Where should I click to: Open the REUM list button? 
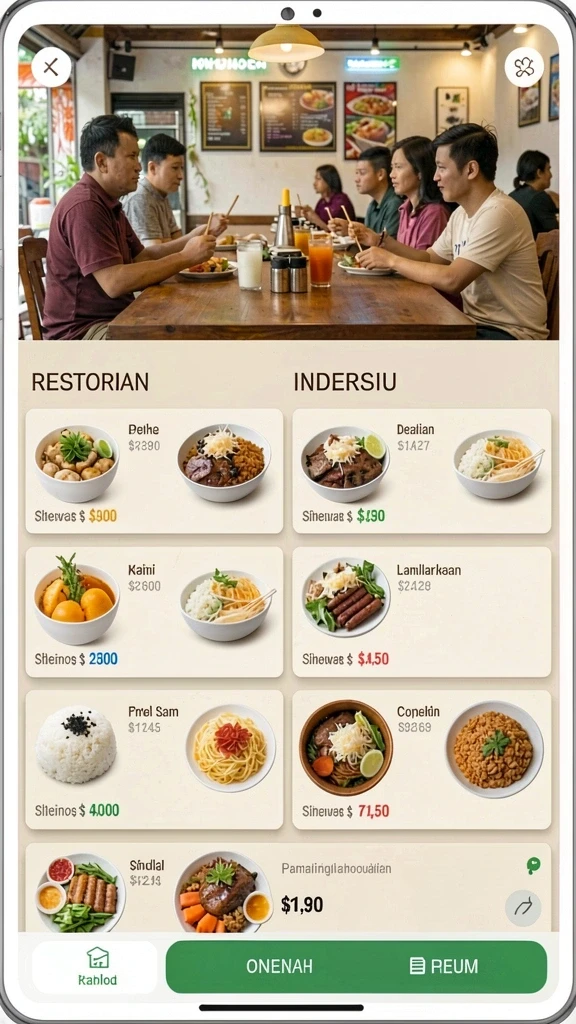coord(444,967)
